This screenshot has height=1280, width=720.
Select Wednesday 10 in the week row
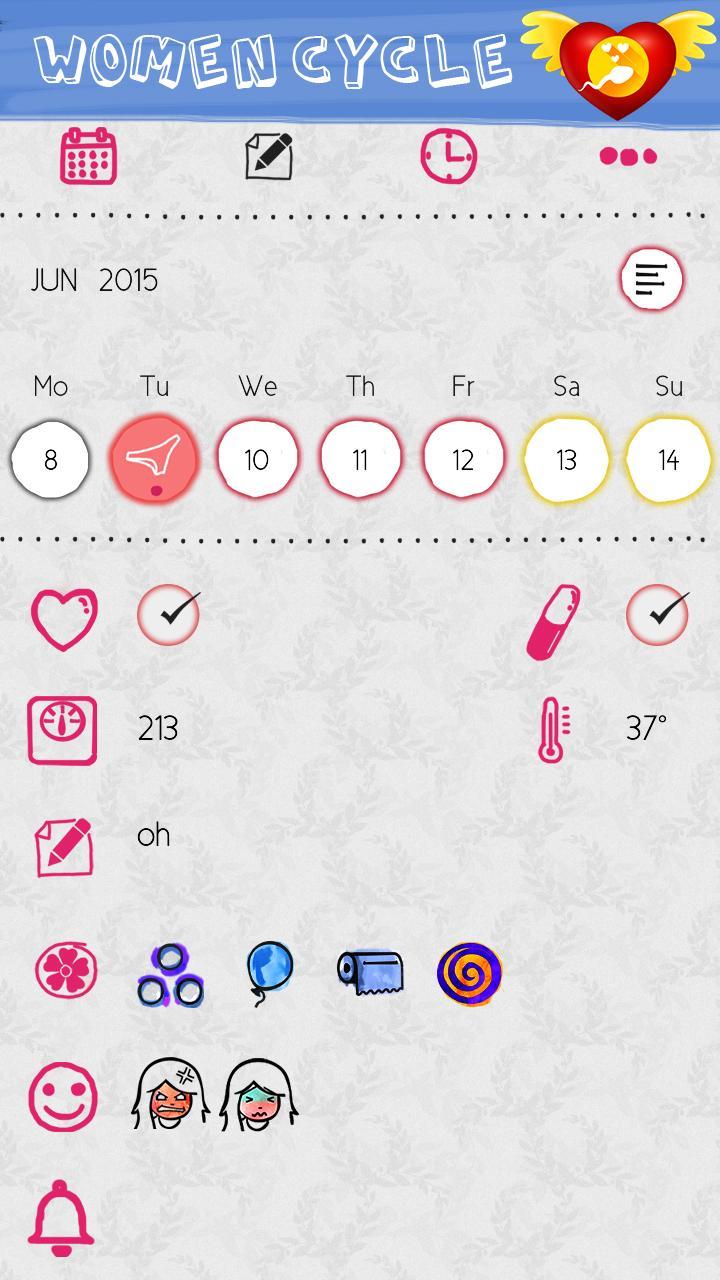(257, 460)
